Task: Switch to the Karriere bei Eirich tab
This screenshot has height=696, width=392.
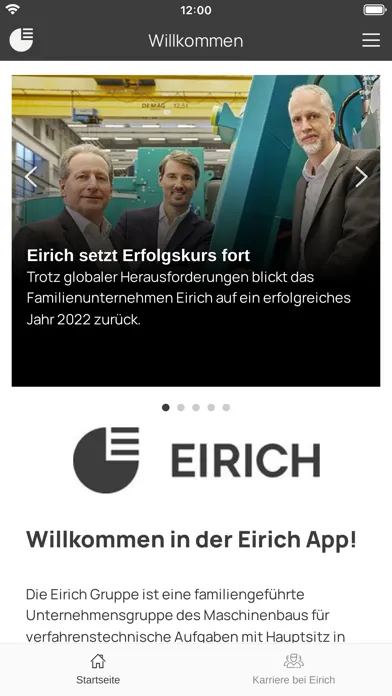Action: (293, 669)
